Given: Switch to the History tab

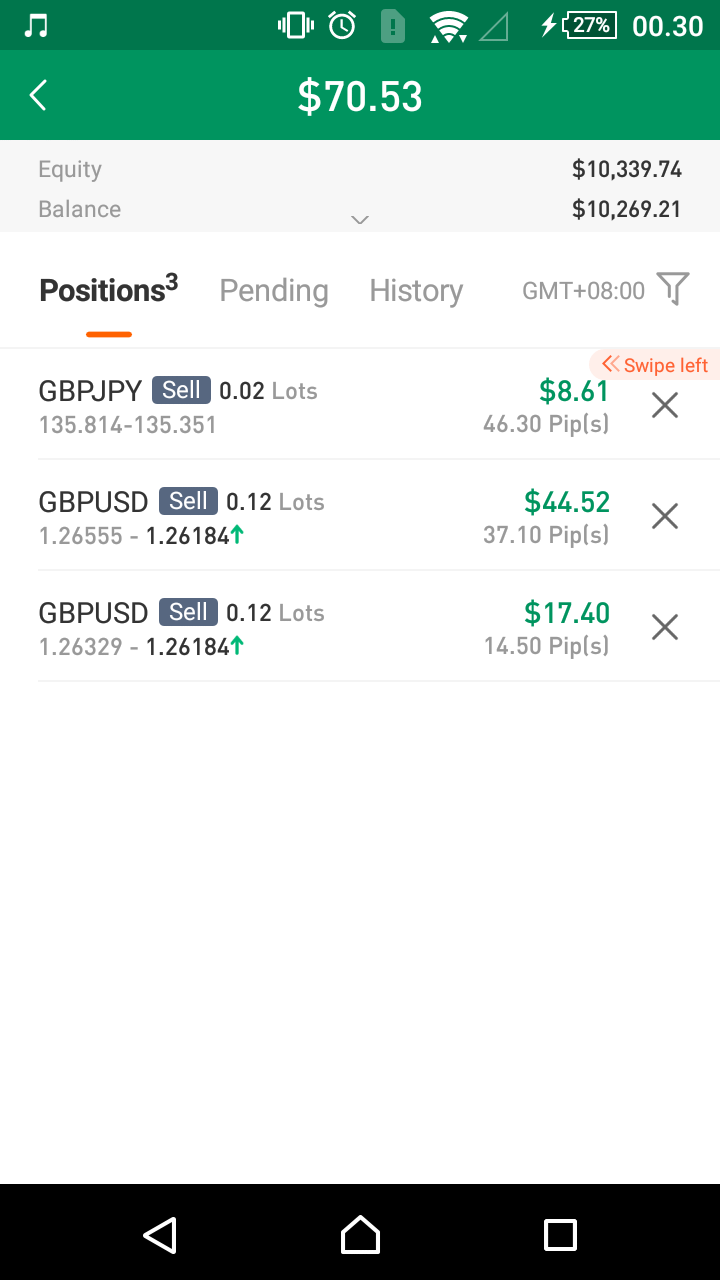Looking at the screenshot, I should coord(416,291).
